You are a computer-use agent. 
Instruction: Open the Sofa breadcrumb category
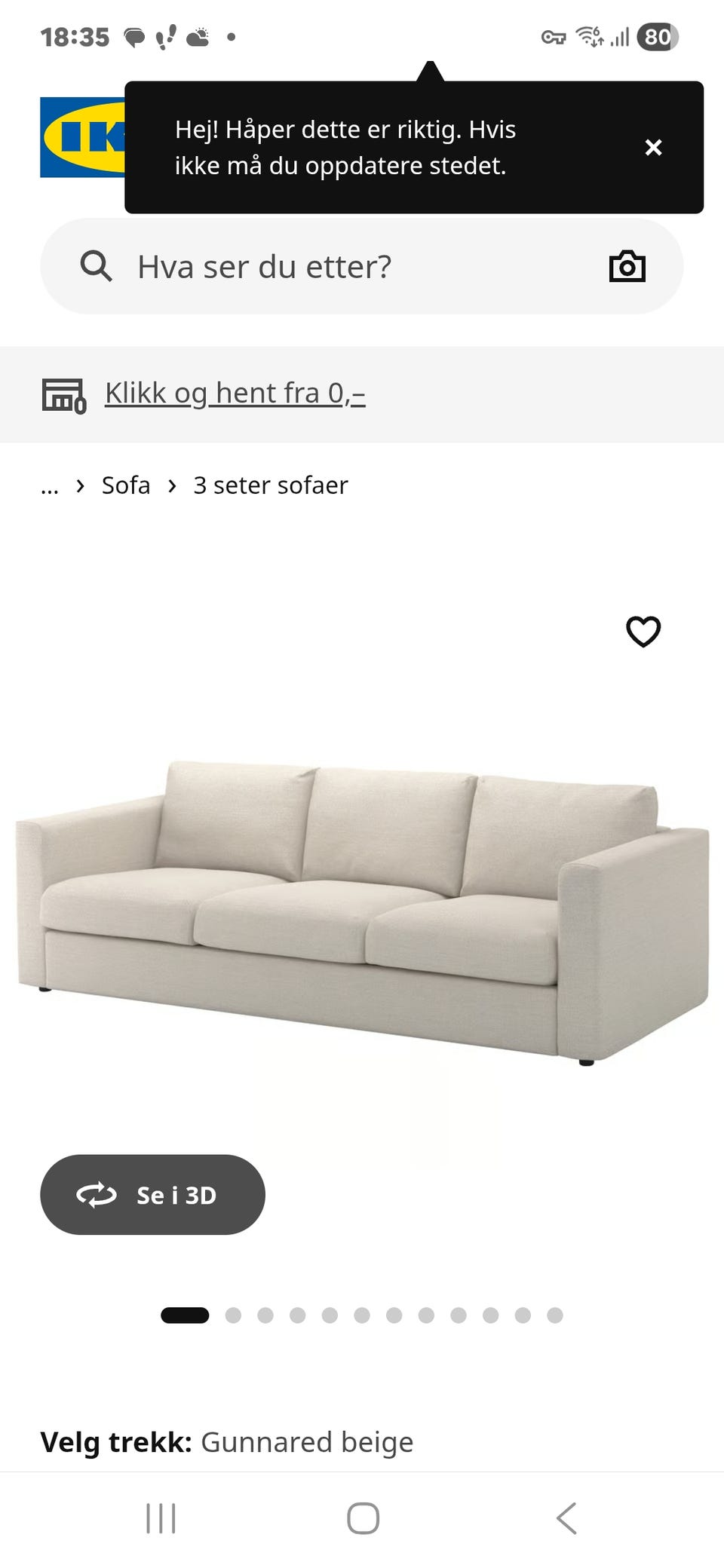125,485
